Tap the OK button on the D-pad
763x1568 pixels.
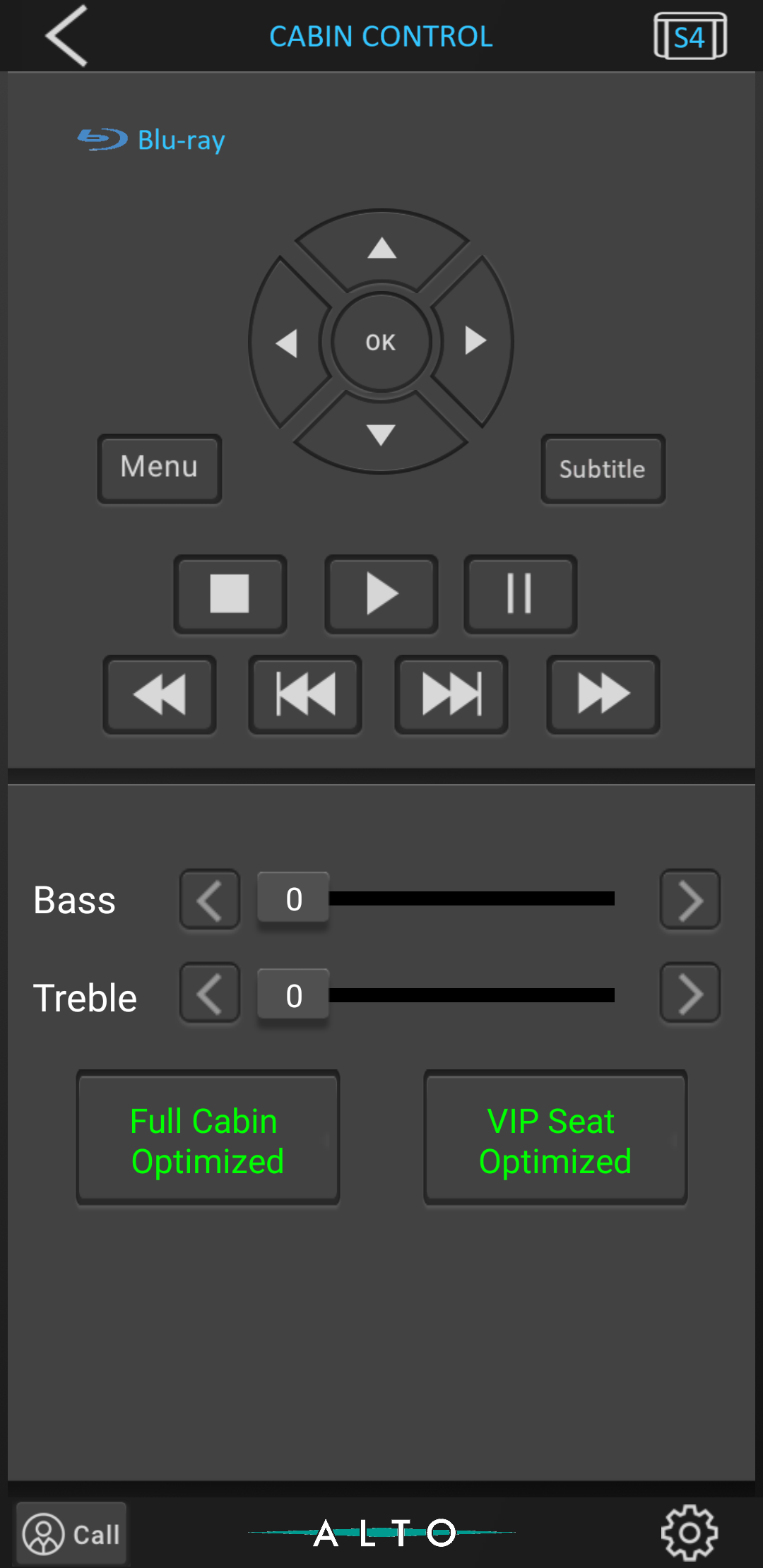381,343
